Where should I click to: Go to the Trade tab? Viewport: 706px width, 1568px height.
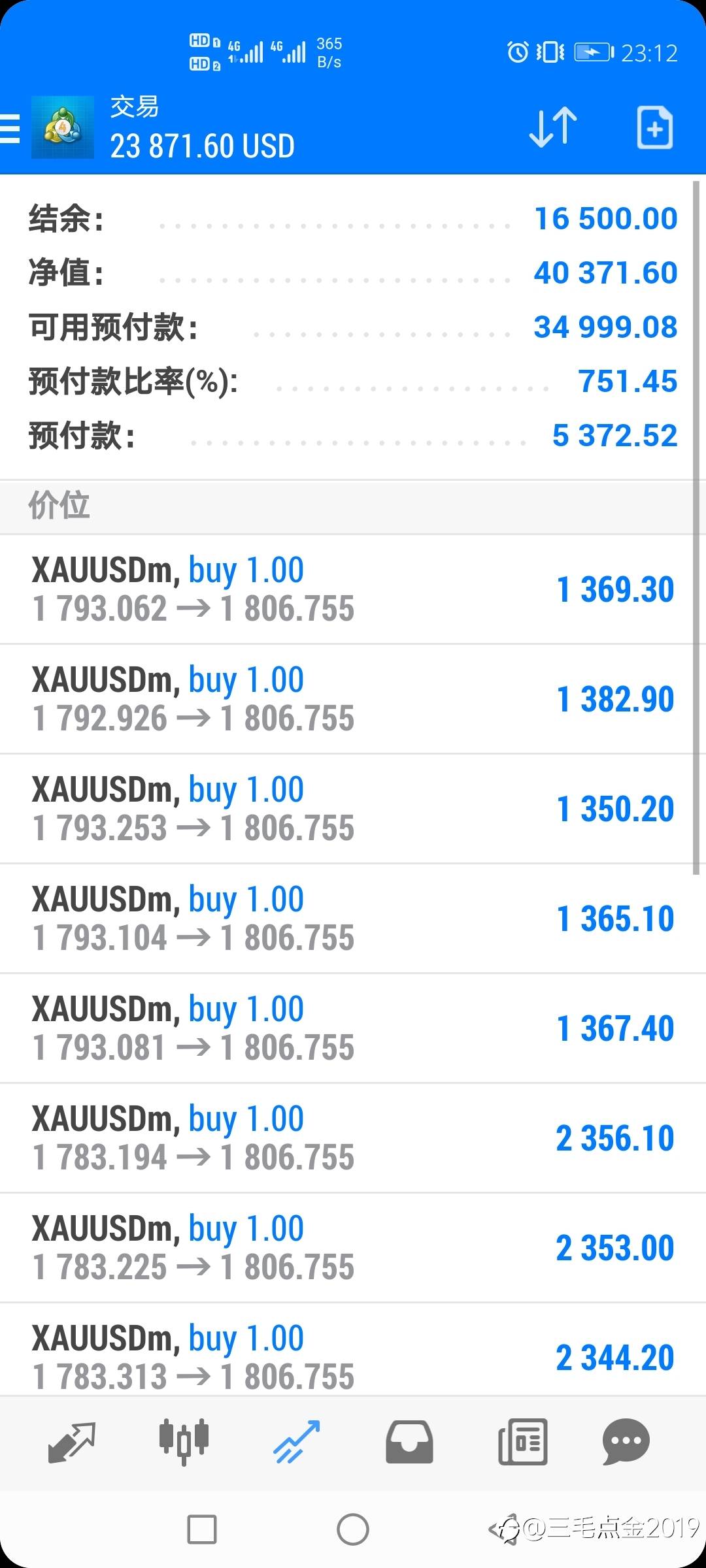[x=296, y=1443]
